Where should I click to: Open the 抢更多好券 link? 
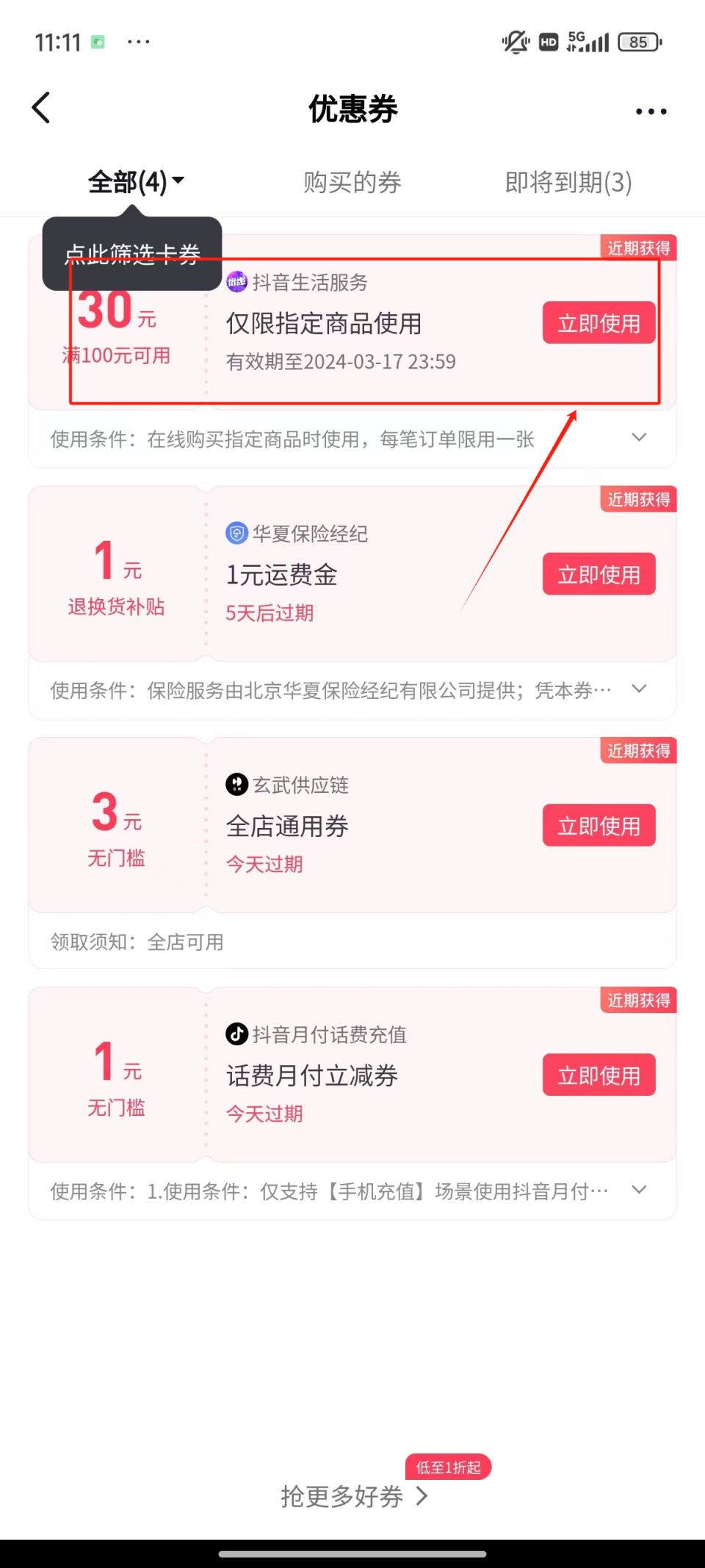pyautogui.click(x=352, y=1496)
